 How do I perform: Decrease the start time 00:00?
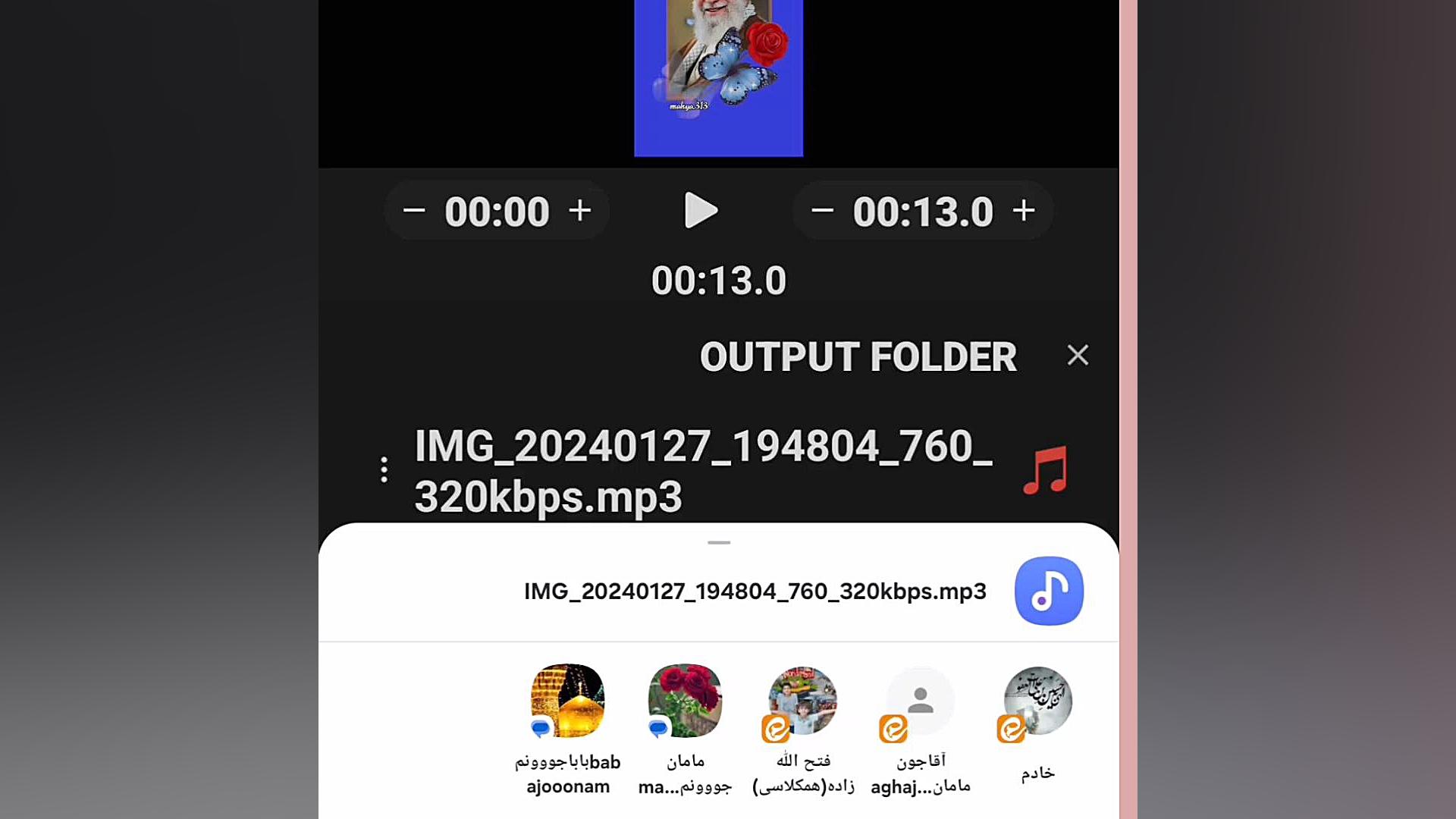tap(414, 210)
